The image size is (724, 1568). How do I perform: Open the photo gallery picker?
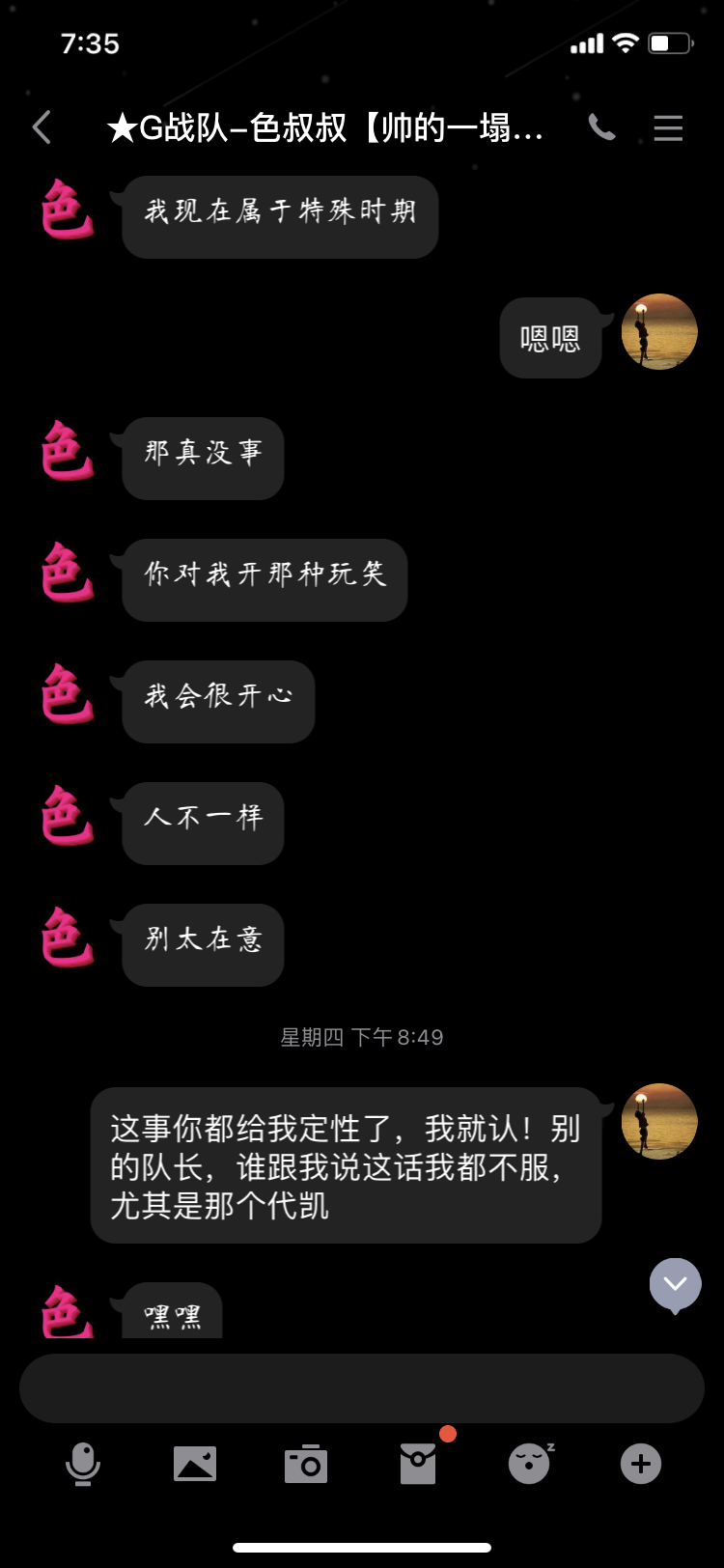(195, 1464)
